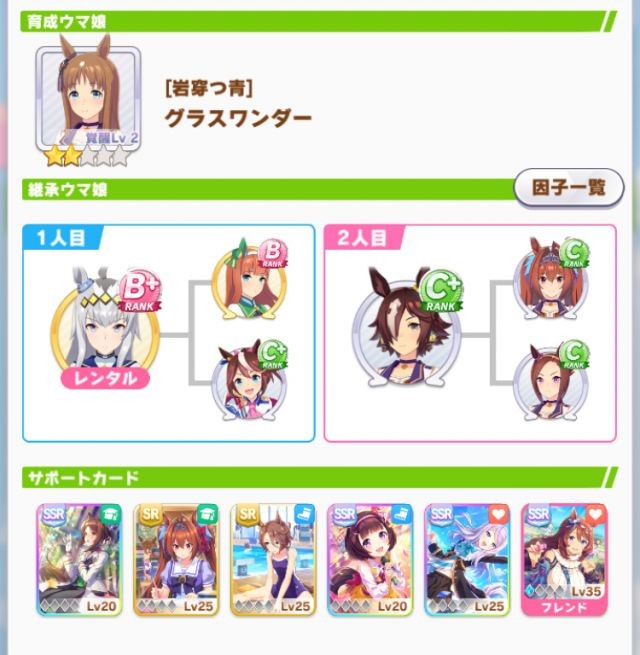Open the フレンド Lv35 support card
Screen dimensions: 640x655
(x=563, y=555)
